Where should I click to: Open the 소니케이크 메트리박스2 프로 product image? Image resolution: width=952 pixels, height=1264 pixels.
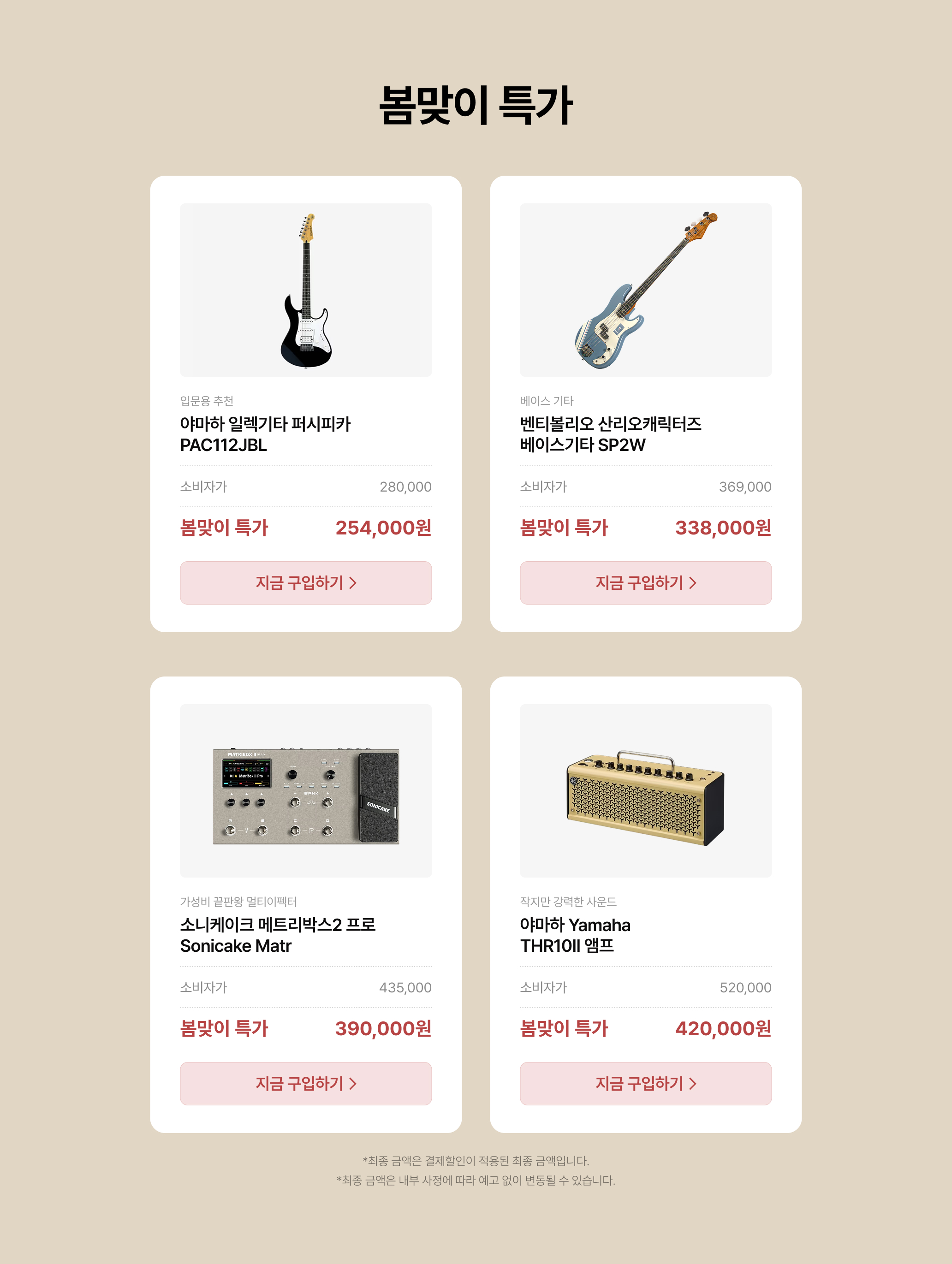(x=306, y=790)
